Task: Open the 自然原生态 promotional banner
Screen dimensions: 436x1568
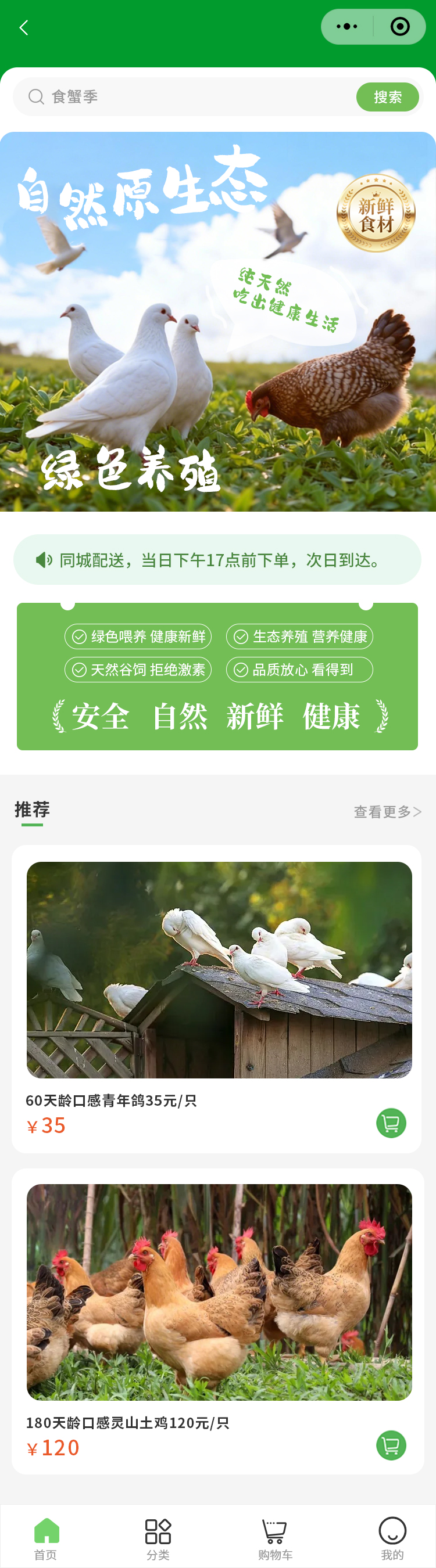Action: pos(218,321)
